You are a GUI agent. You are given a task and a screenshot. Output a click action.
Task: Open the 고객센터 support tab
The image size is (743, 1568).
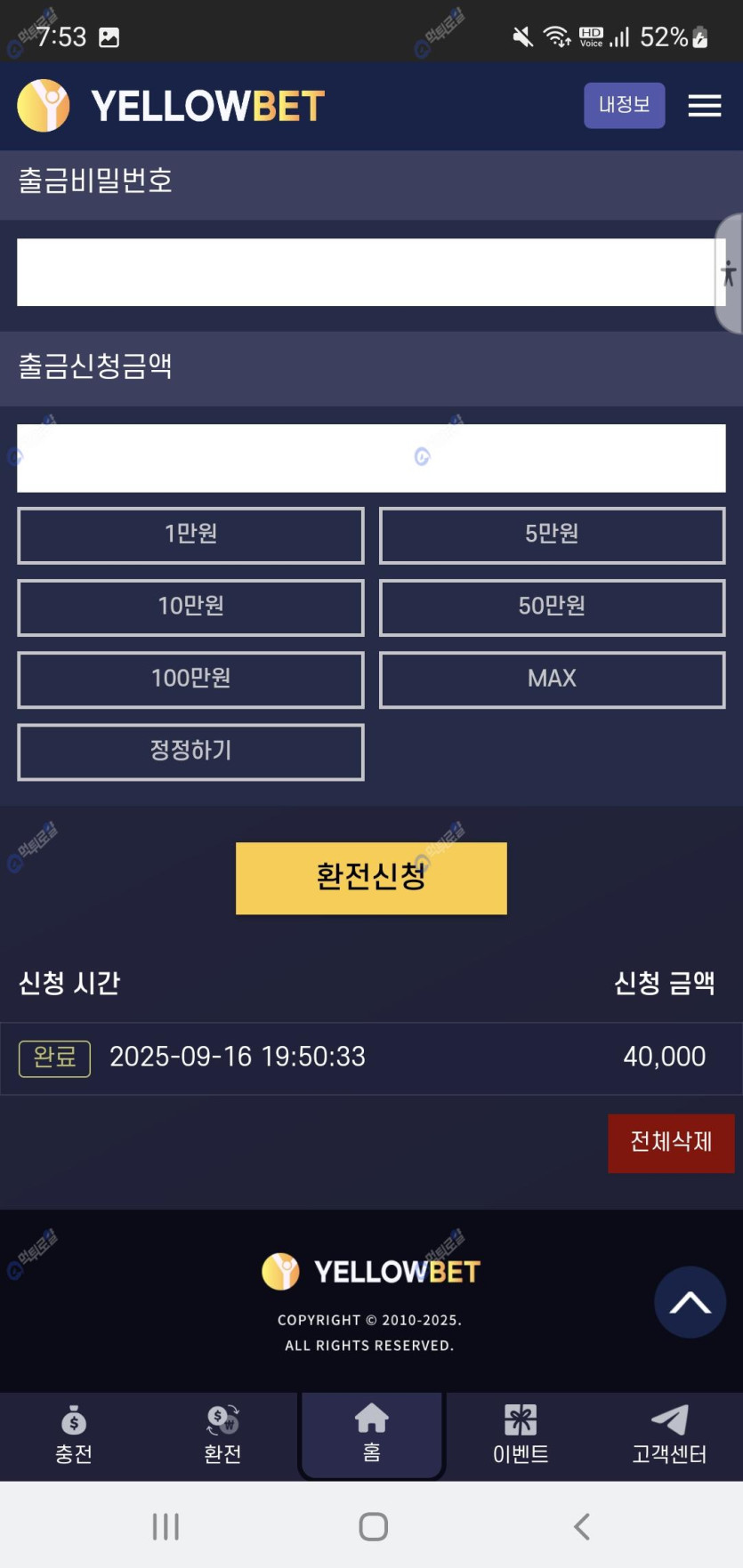click(x=669, y=1435)
